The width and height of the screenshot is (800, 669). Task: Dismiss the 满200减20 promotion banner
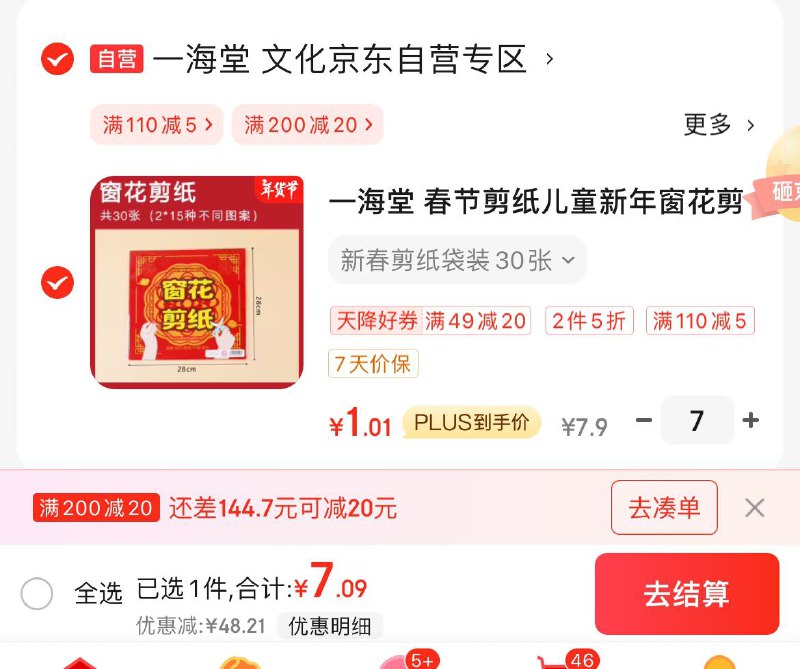(x=755, y=508)
